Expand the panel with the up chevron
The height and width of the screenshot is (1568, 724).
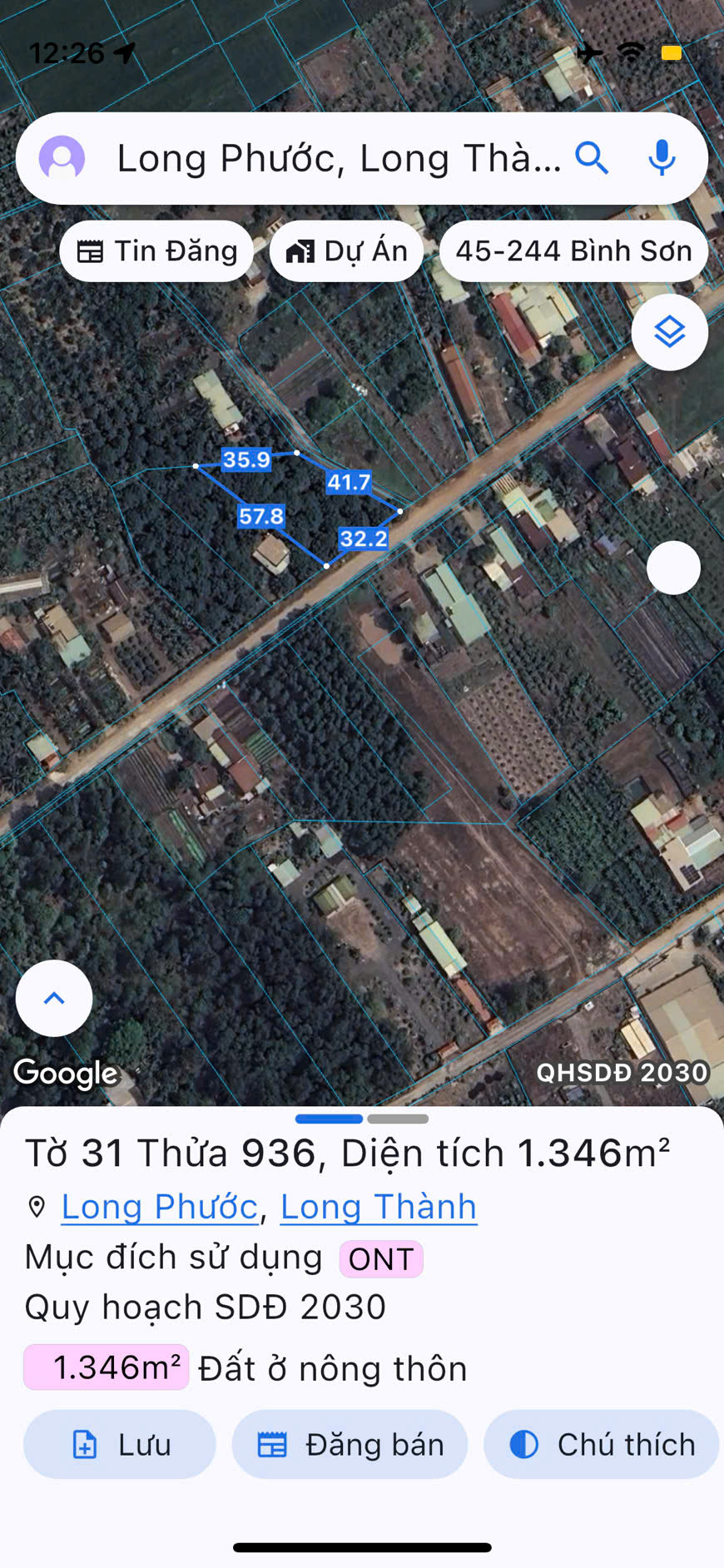pyautogui.click(x=54, y=998)
